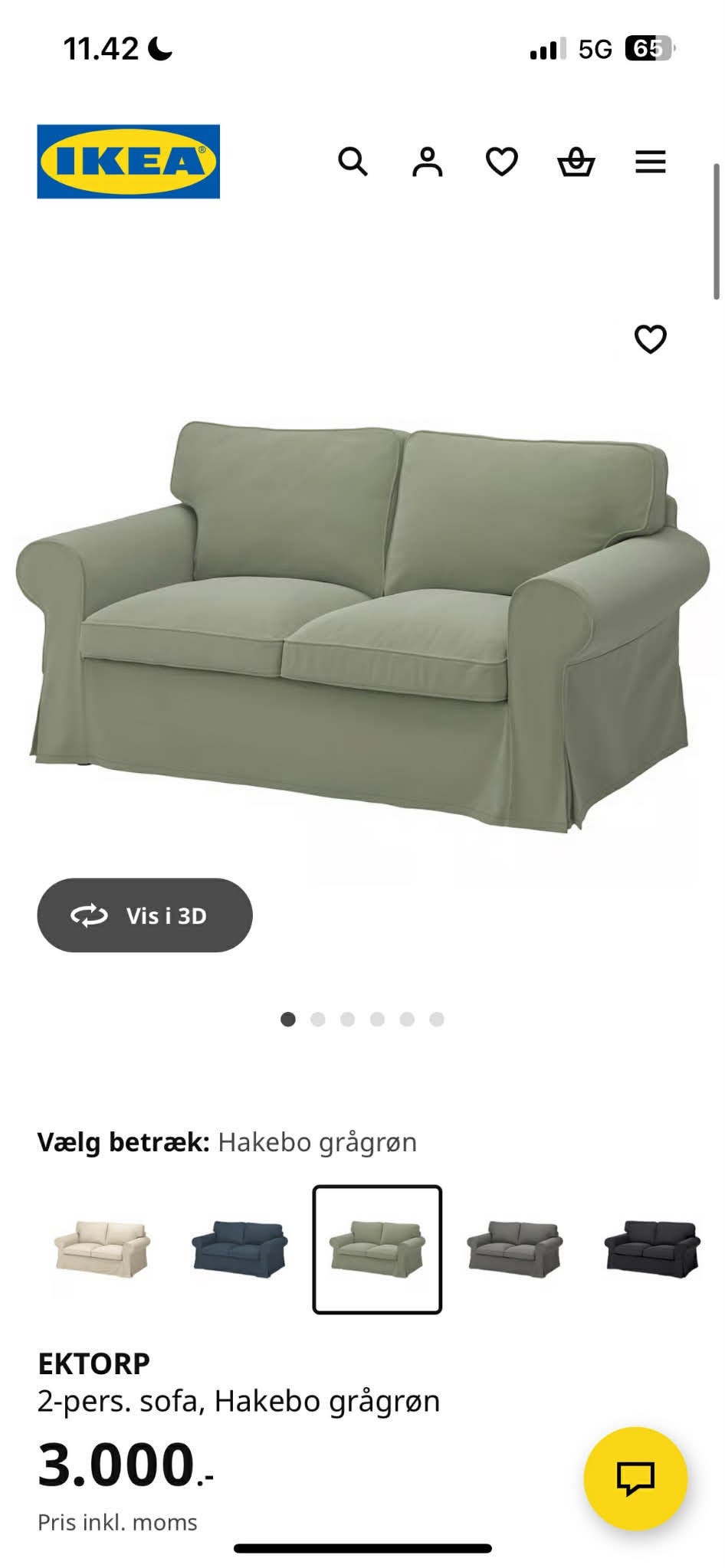The image size is (725, 1568).
Task: Open your account profile
Action: tap(428, 162)
